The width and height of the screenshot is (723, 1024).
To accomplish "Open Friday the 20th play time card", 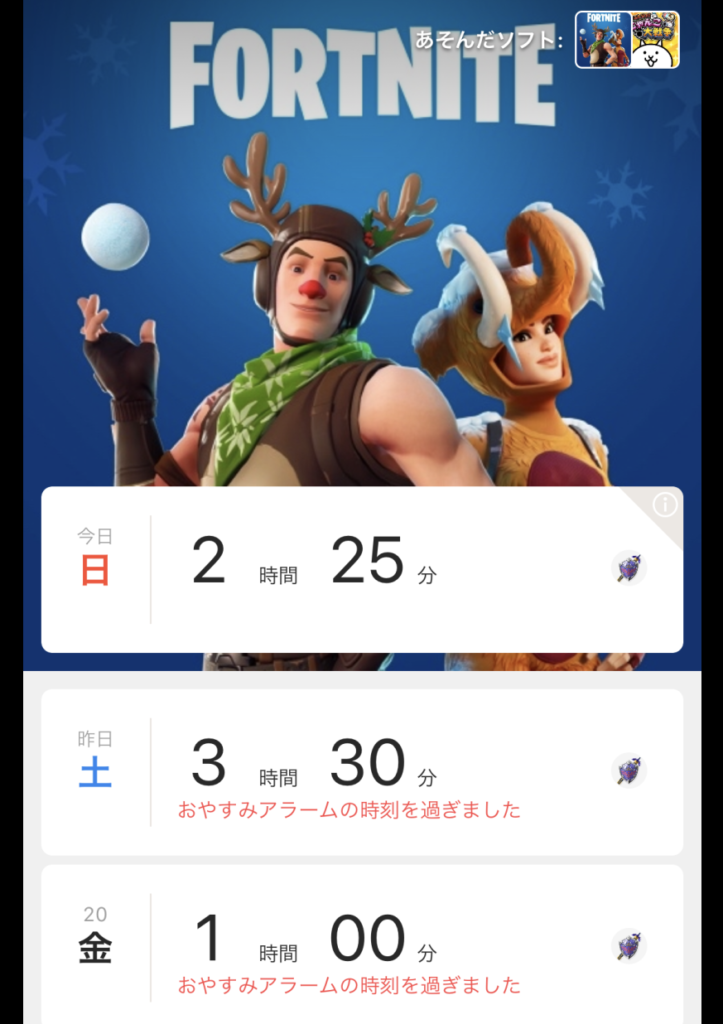I will point(362,945).
